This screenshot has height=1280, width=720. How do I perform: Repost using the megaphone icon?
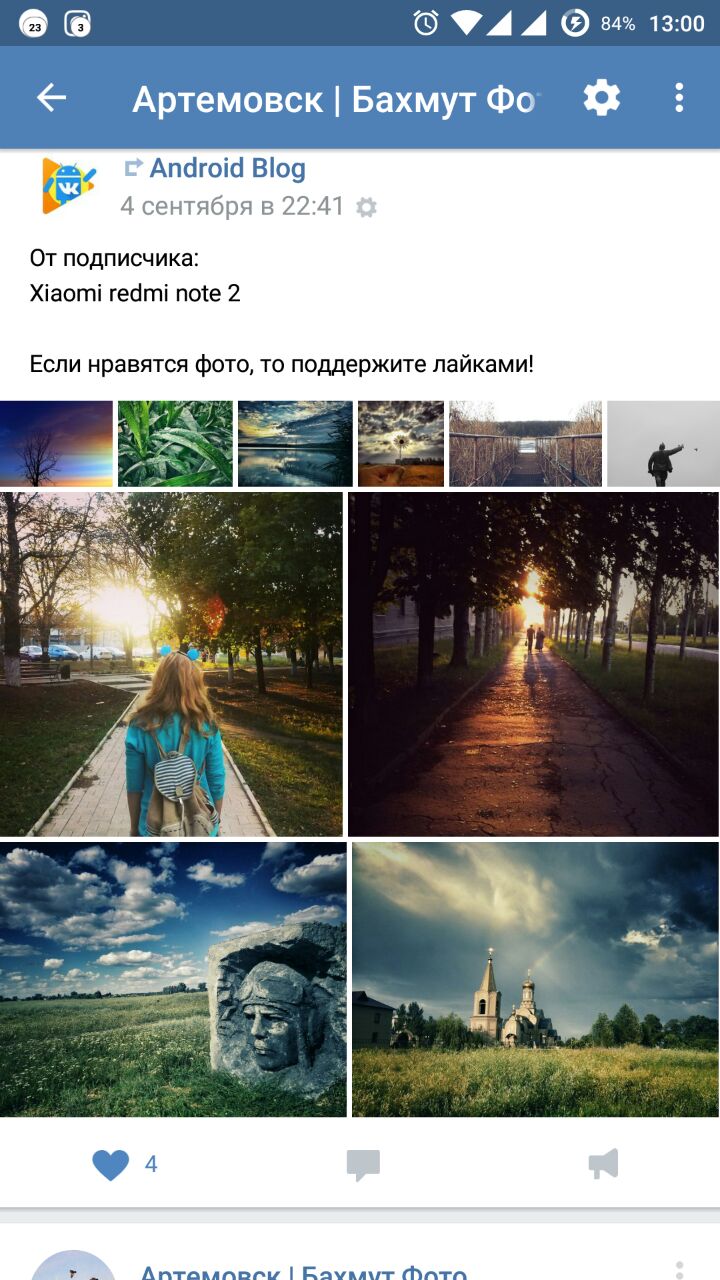pos(603,1164)
